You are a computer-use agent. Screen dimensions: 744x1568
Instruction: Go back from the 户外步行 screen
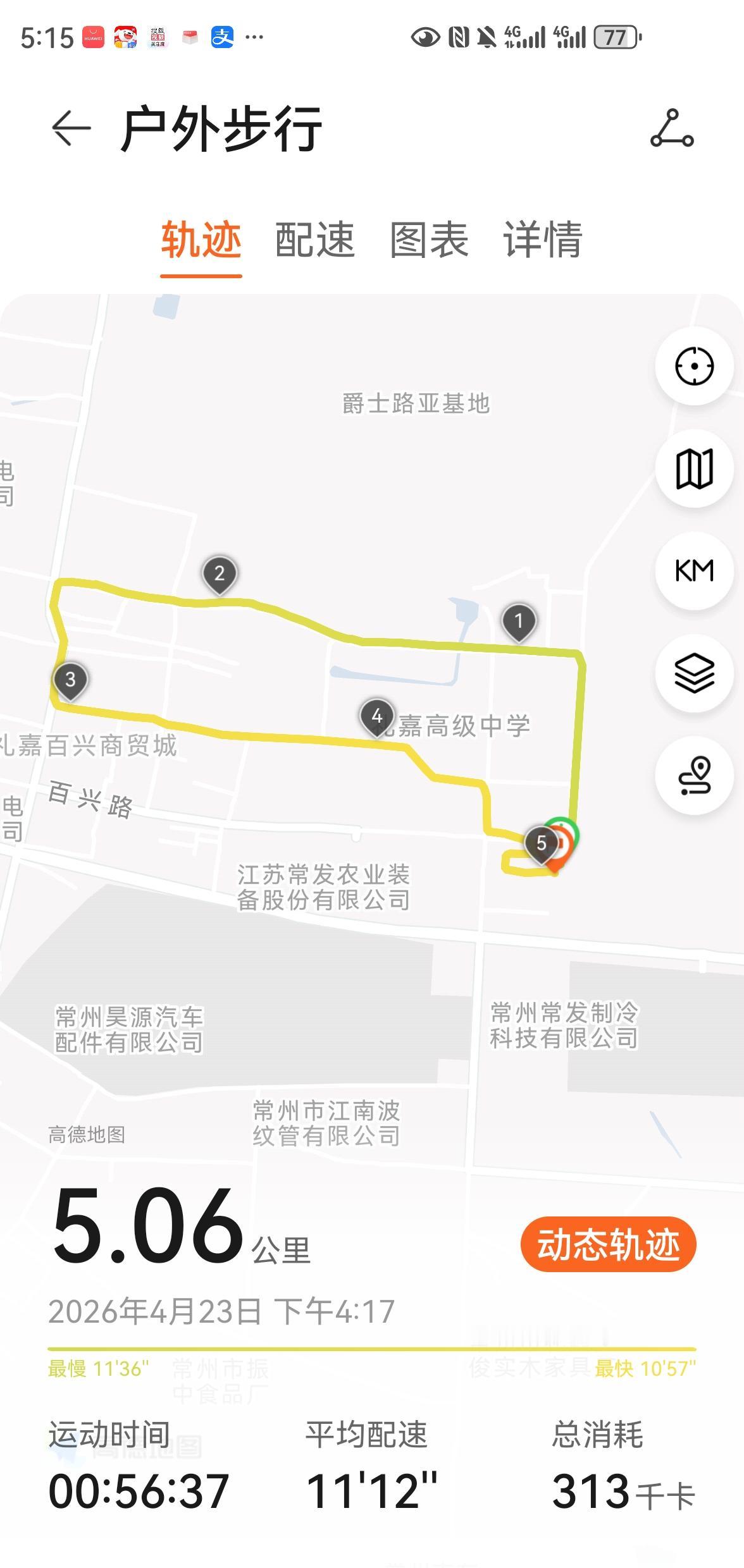click(71, 128)
